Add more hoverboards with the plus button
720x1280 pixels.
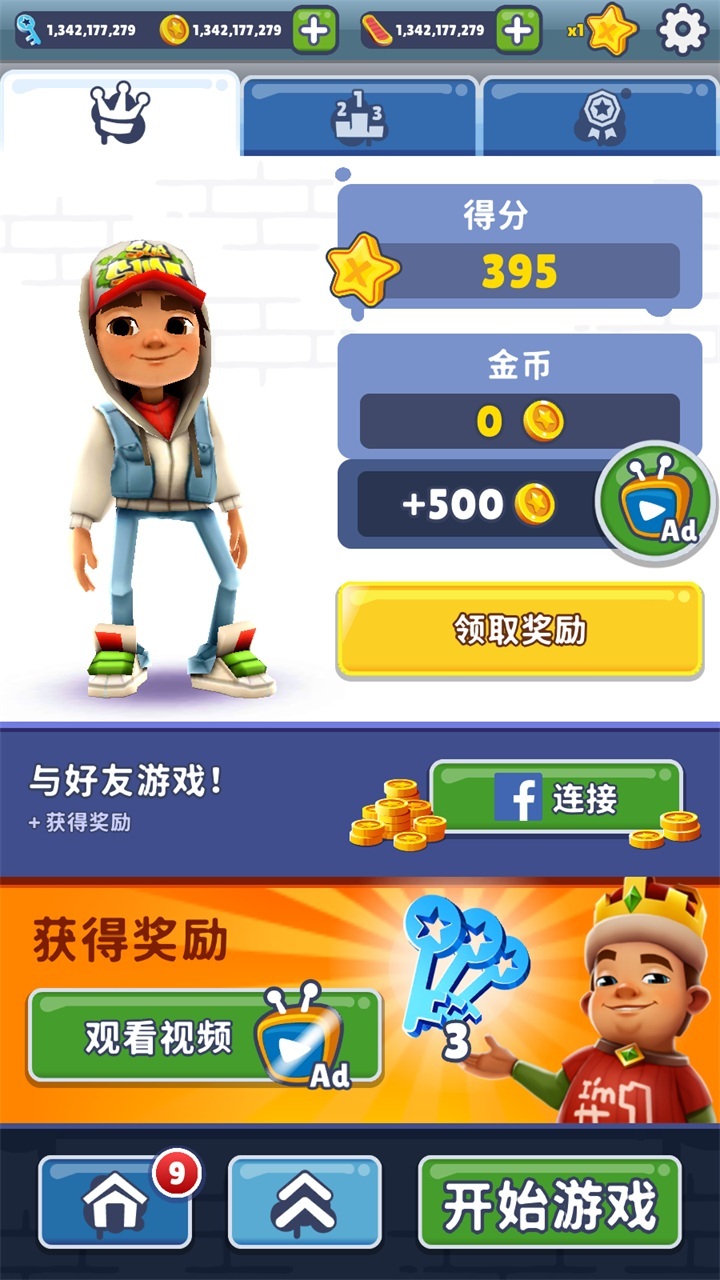(x=518, y=31)
